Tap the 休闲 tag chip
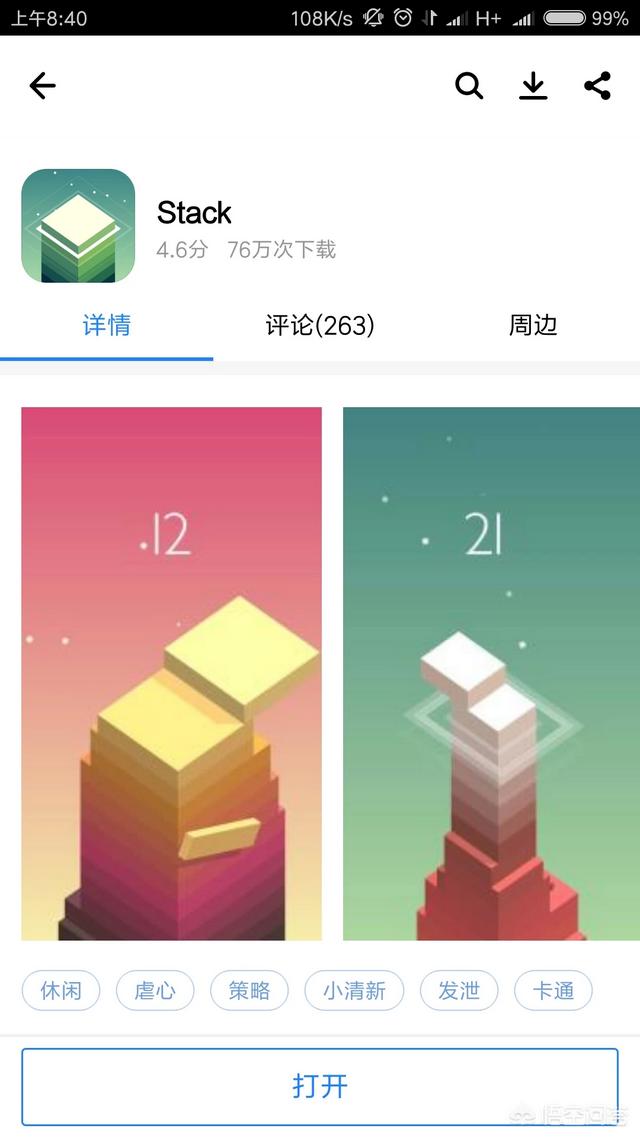The width and height of the screenshot is (640, 1138). 61,991
